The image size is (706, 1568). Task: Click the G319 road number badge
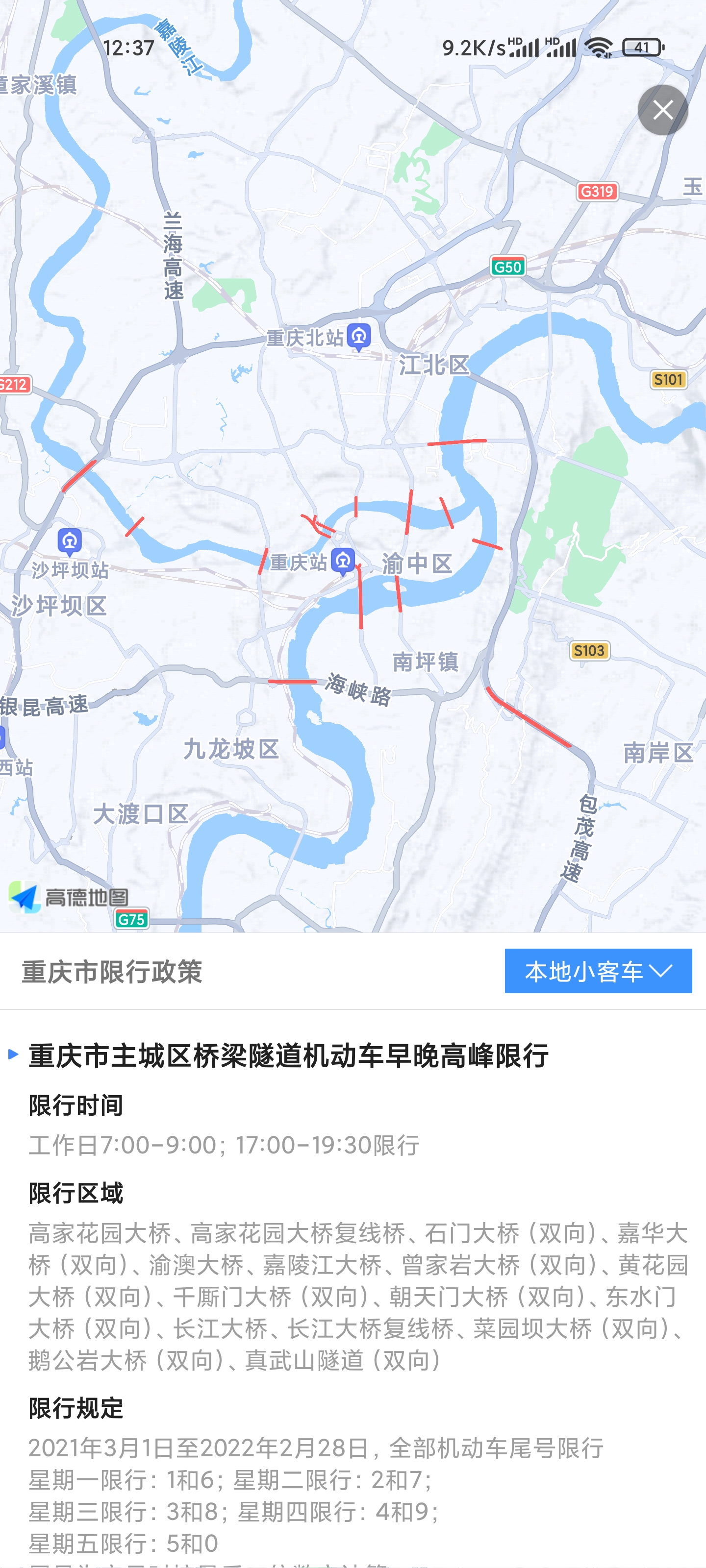[x=597, y=191]
